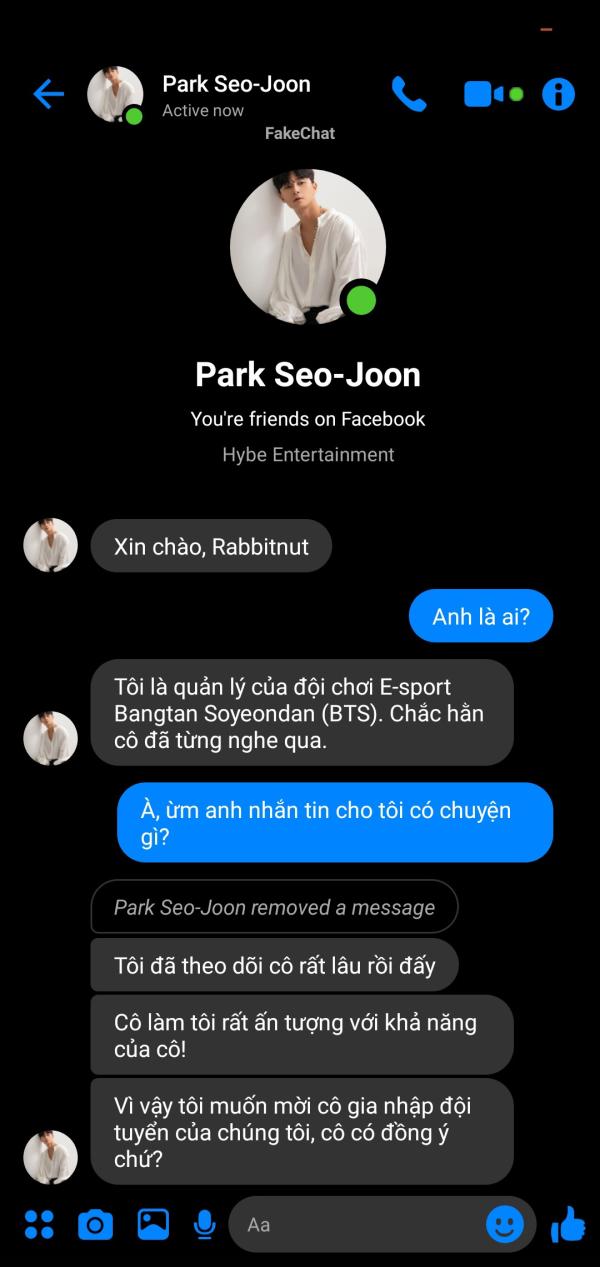Go back from the Park Seo-Joon chat
Viewport: 600px width, 1267px height.
48,95
